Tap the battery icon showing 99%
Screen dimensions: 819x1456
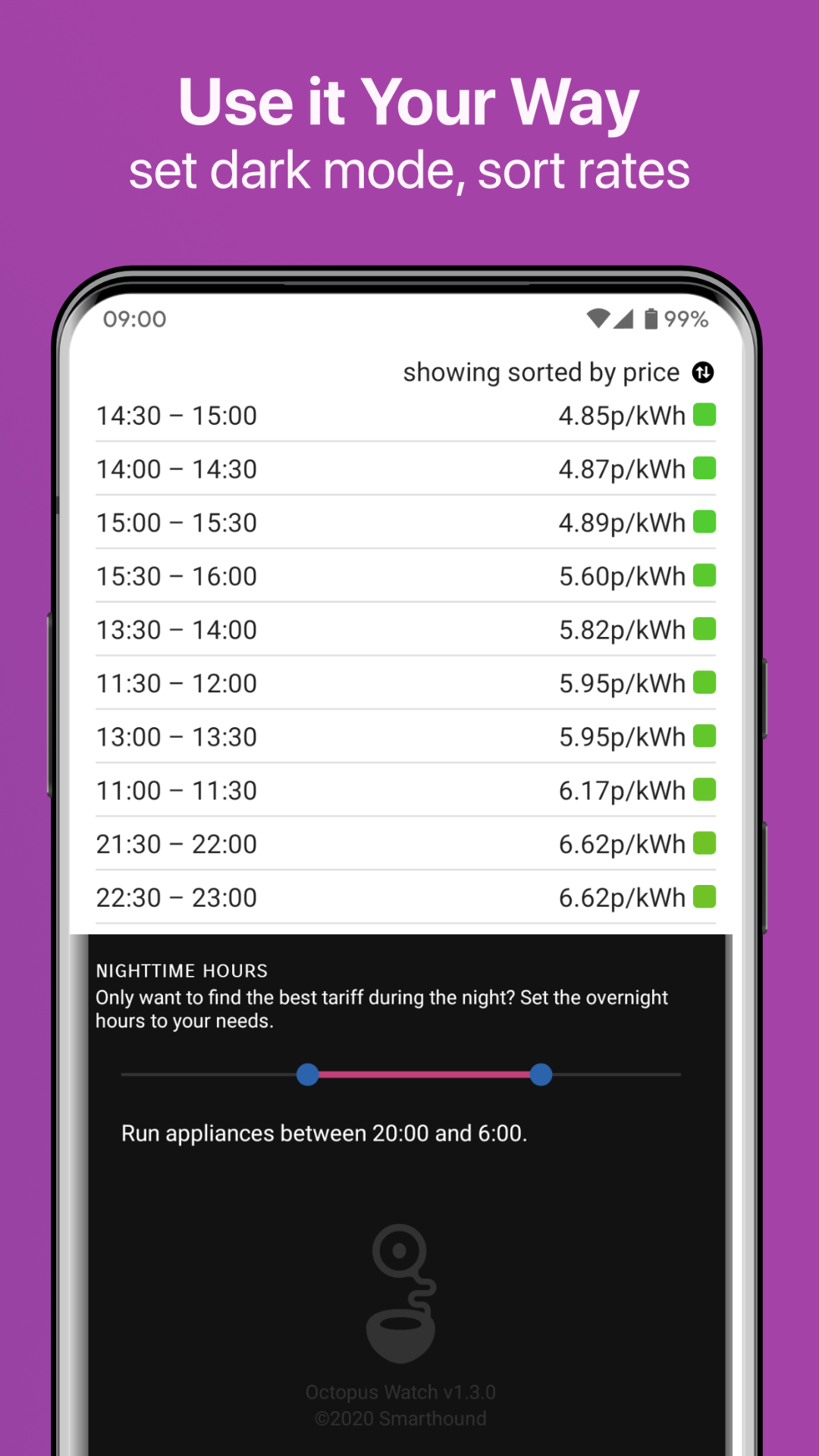click(x=649, y=318)
